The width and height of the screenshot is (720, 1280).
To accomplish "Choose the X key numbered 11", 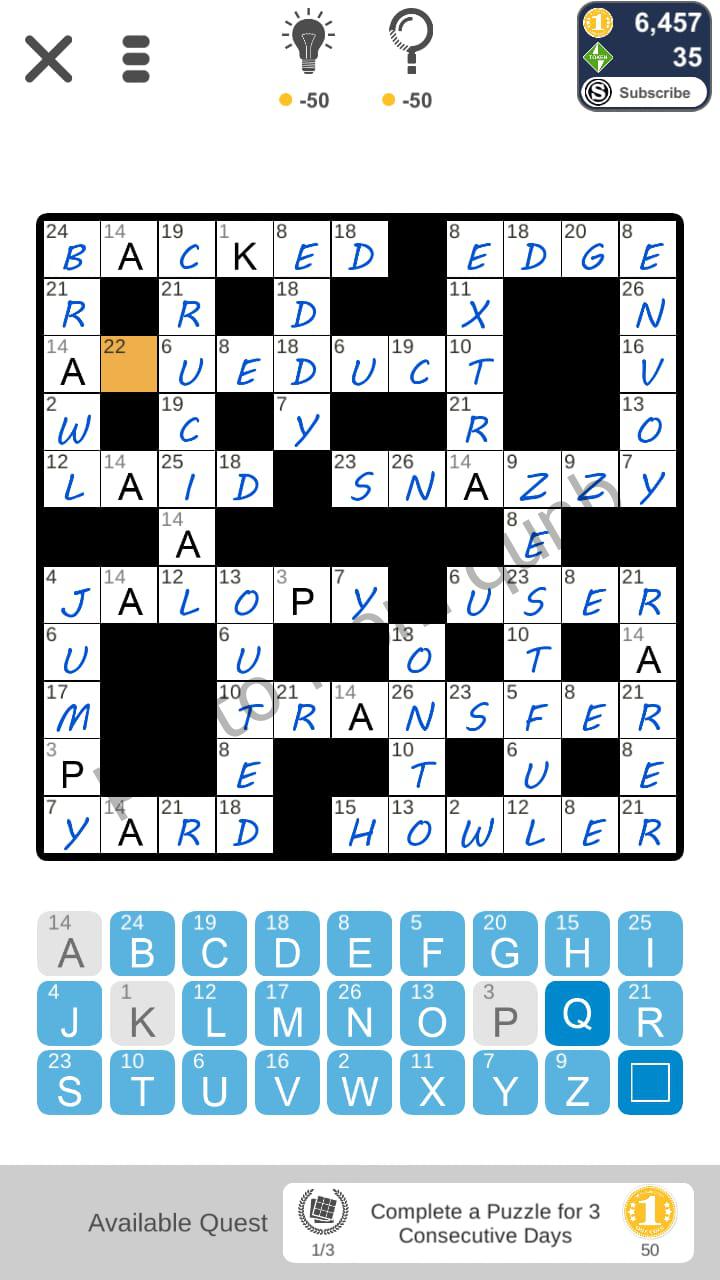I will [432, 1082].
